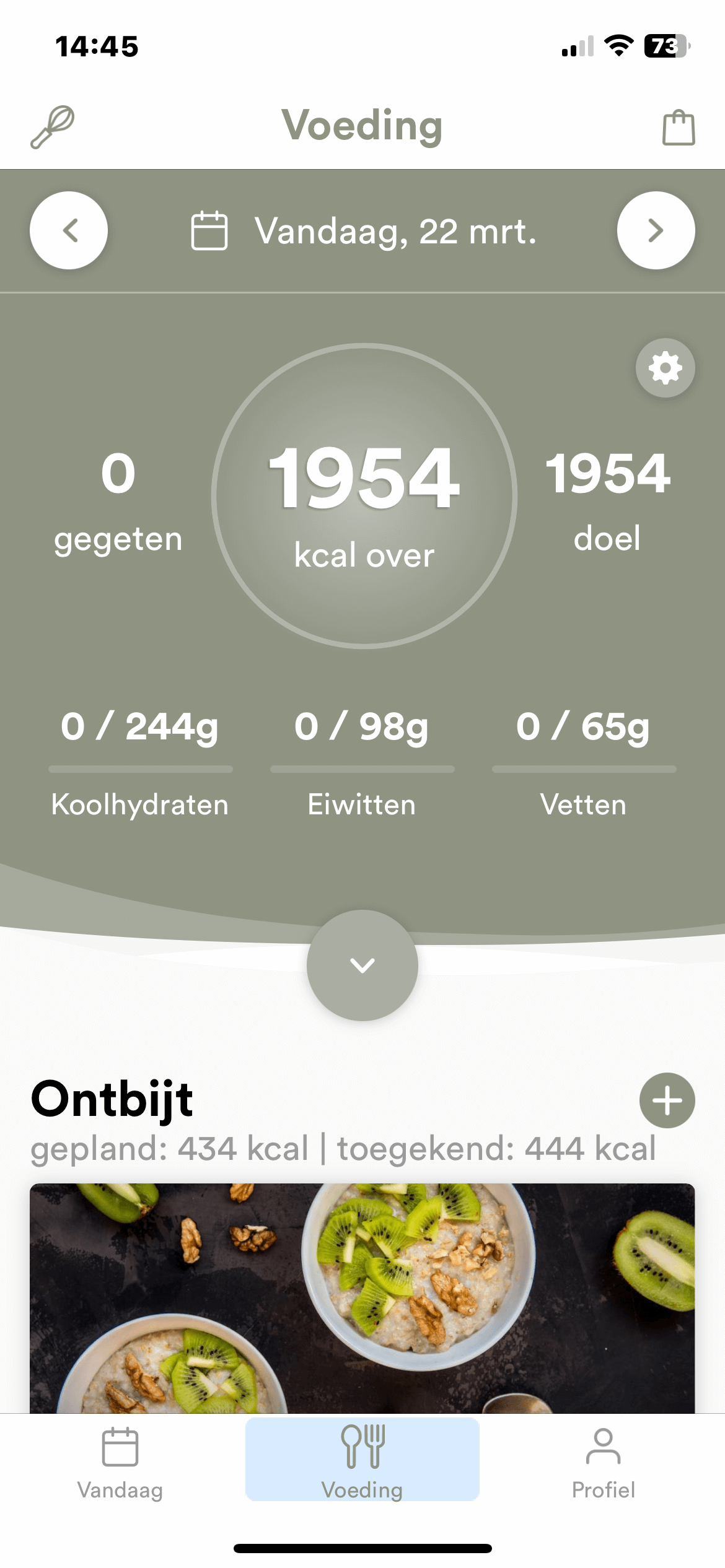
Task: Expand details with the downward chevron
Action: pos(361,967)
